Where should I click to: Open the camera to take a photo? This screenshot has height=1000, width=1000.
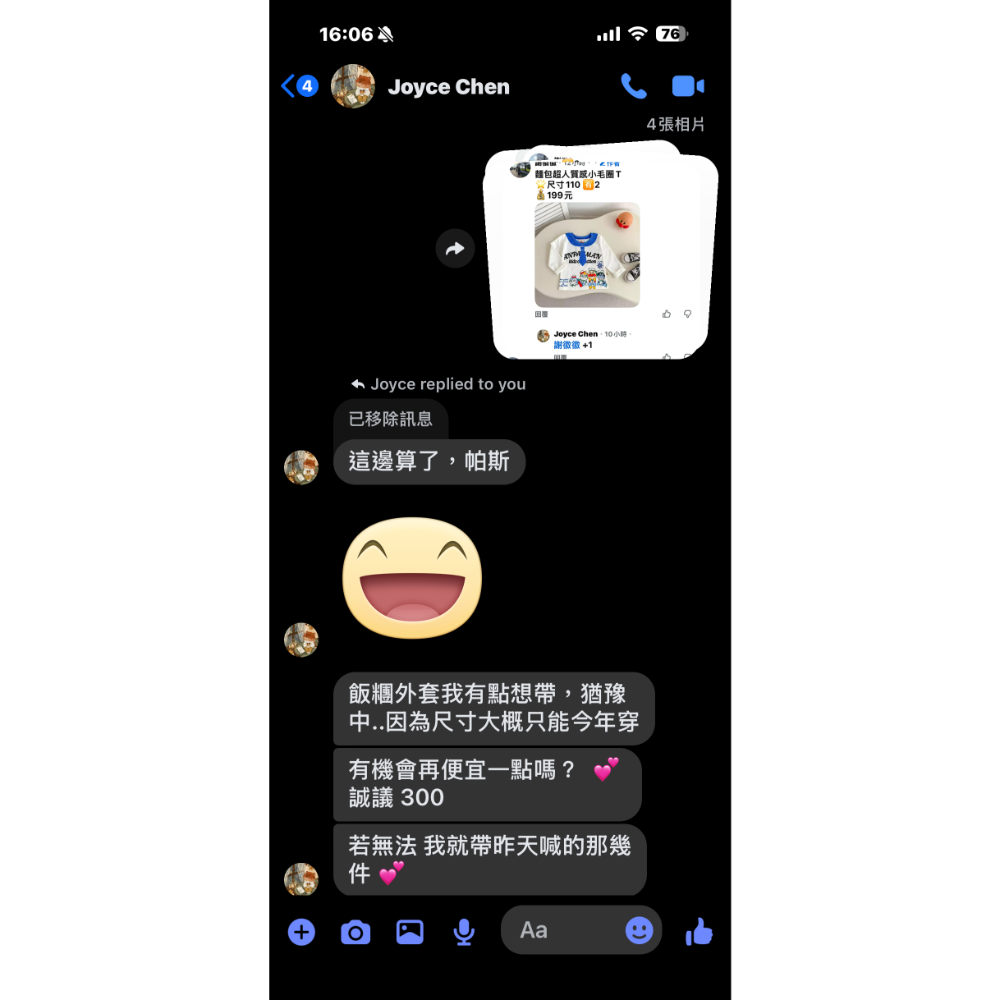(355, 932)
